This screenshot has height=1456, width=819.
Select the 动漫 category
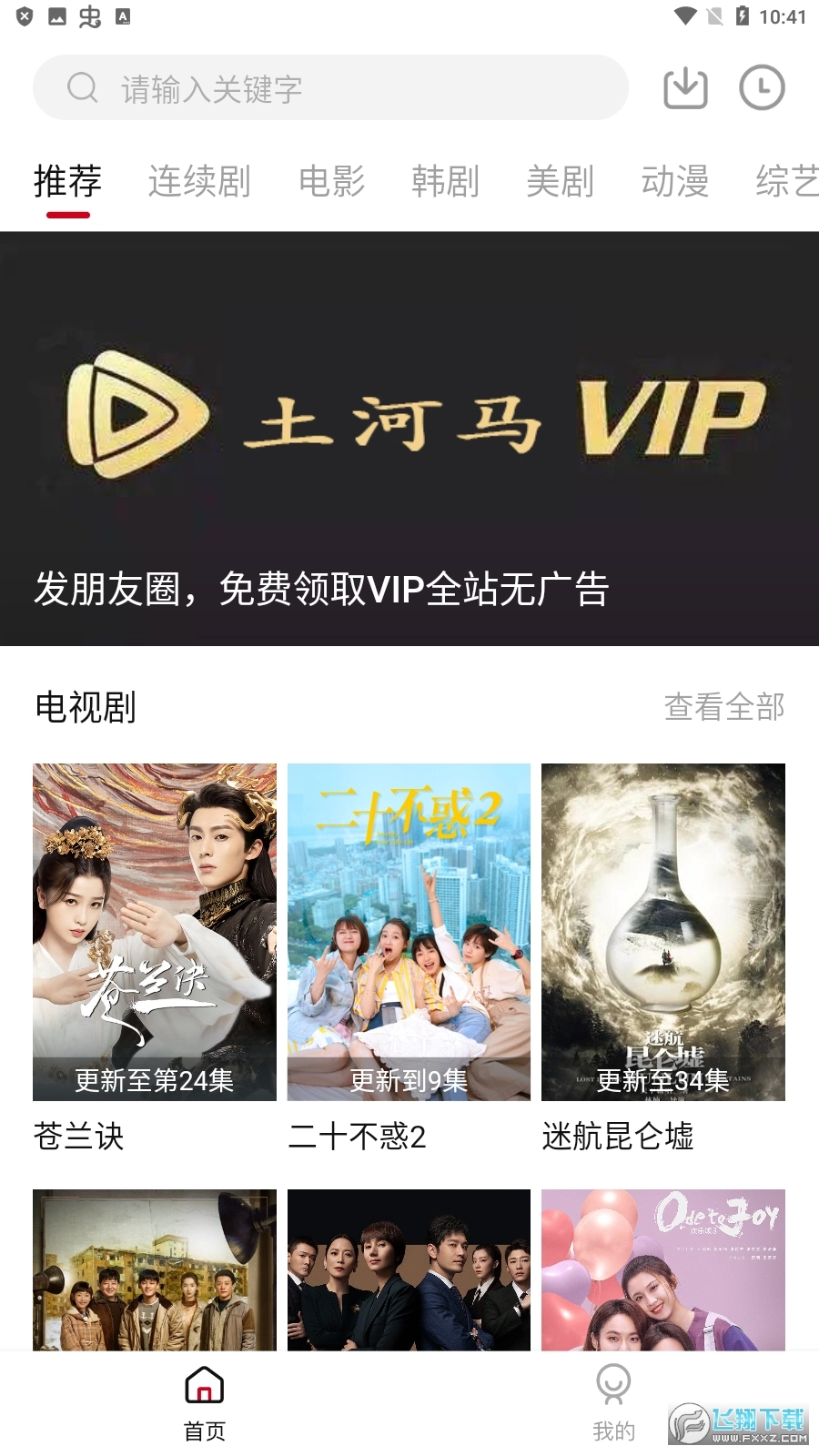(675, 182)
